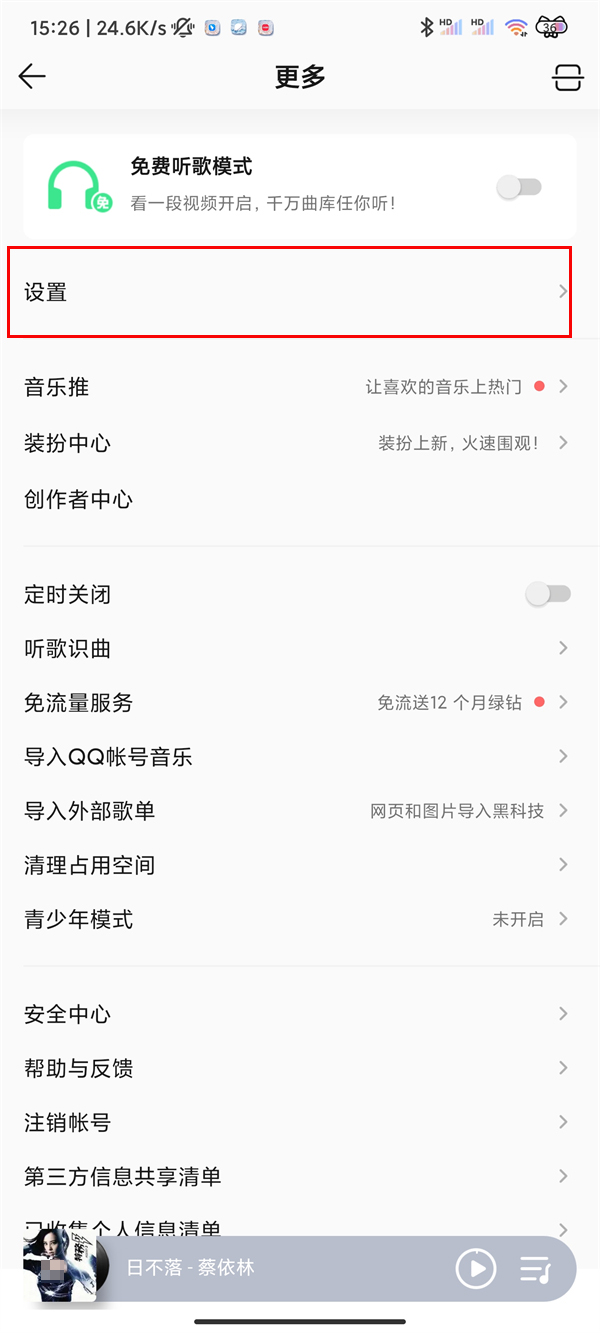View 第三方信息共享清单
600x1333 pixels.
[290, 1176]
